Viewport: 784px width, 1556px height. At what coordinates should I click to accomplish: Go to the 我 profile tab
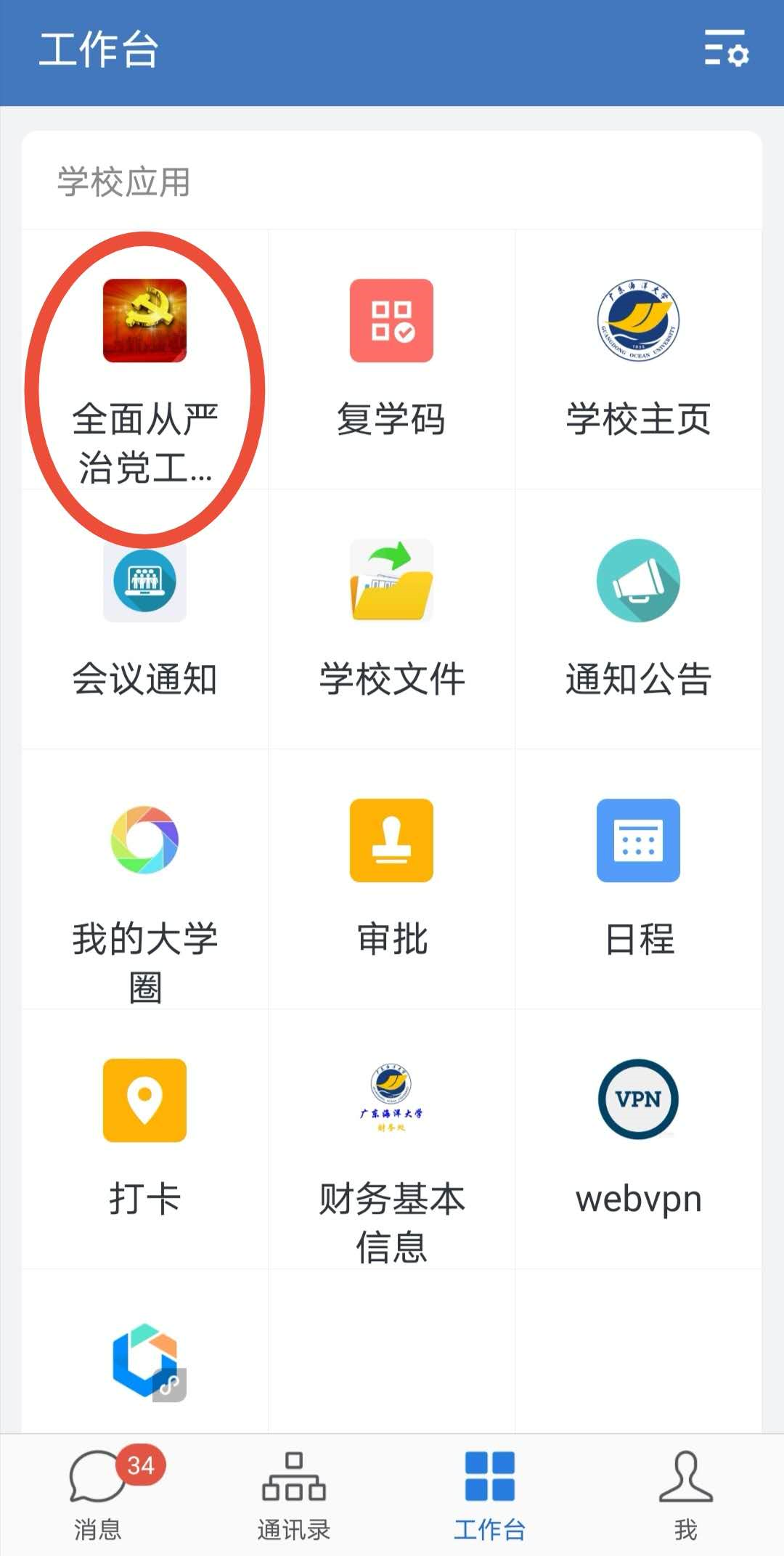coord(686,1496)
